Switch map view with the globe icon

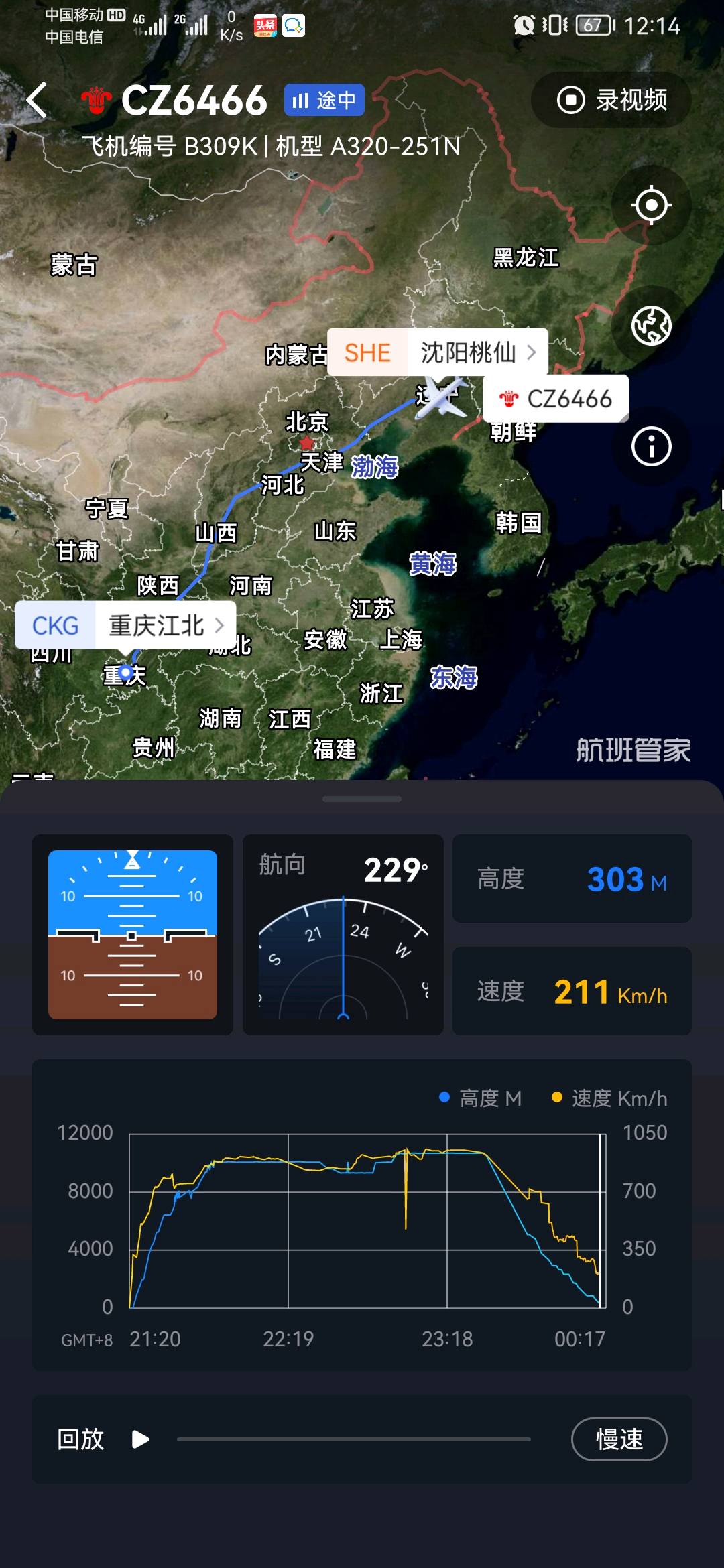(651, 326)
